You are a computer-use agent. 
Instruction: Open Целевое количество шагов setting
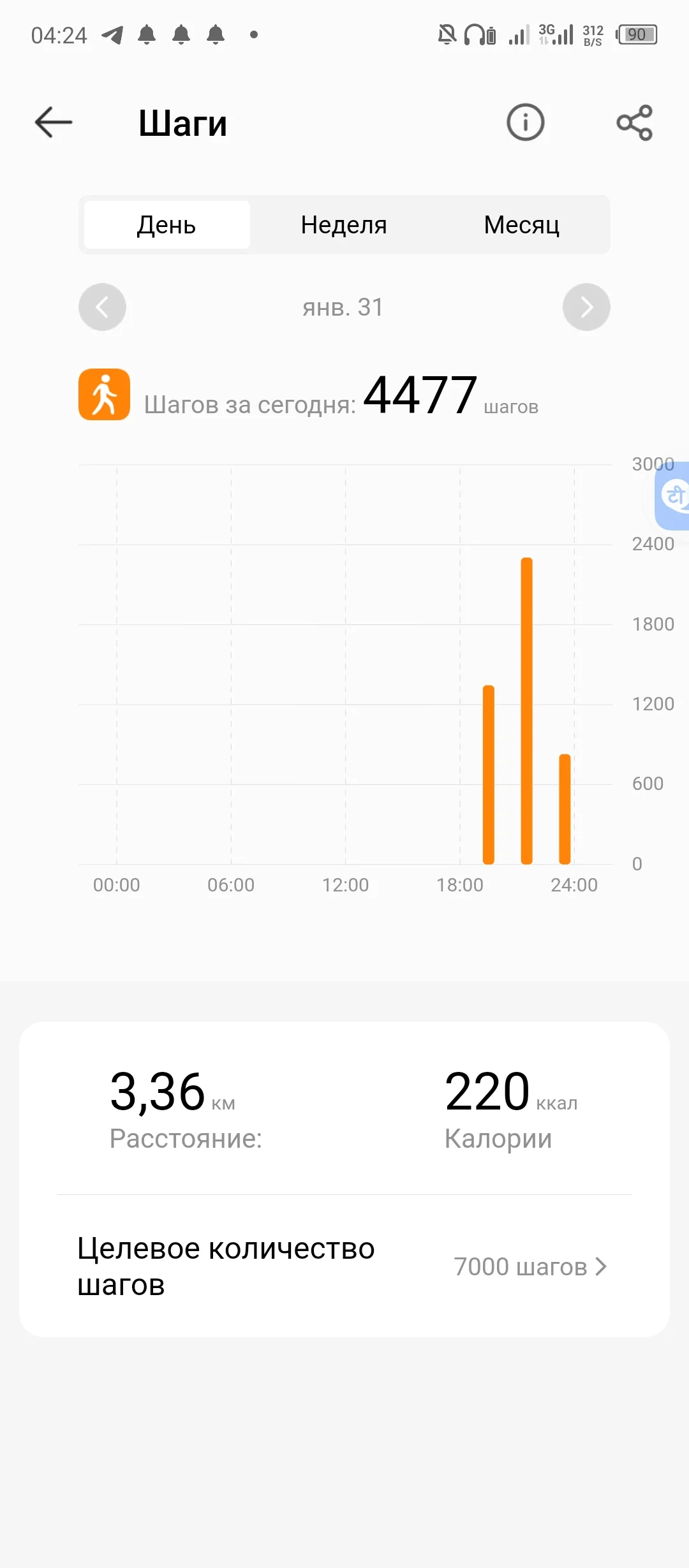(344, 1266)
